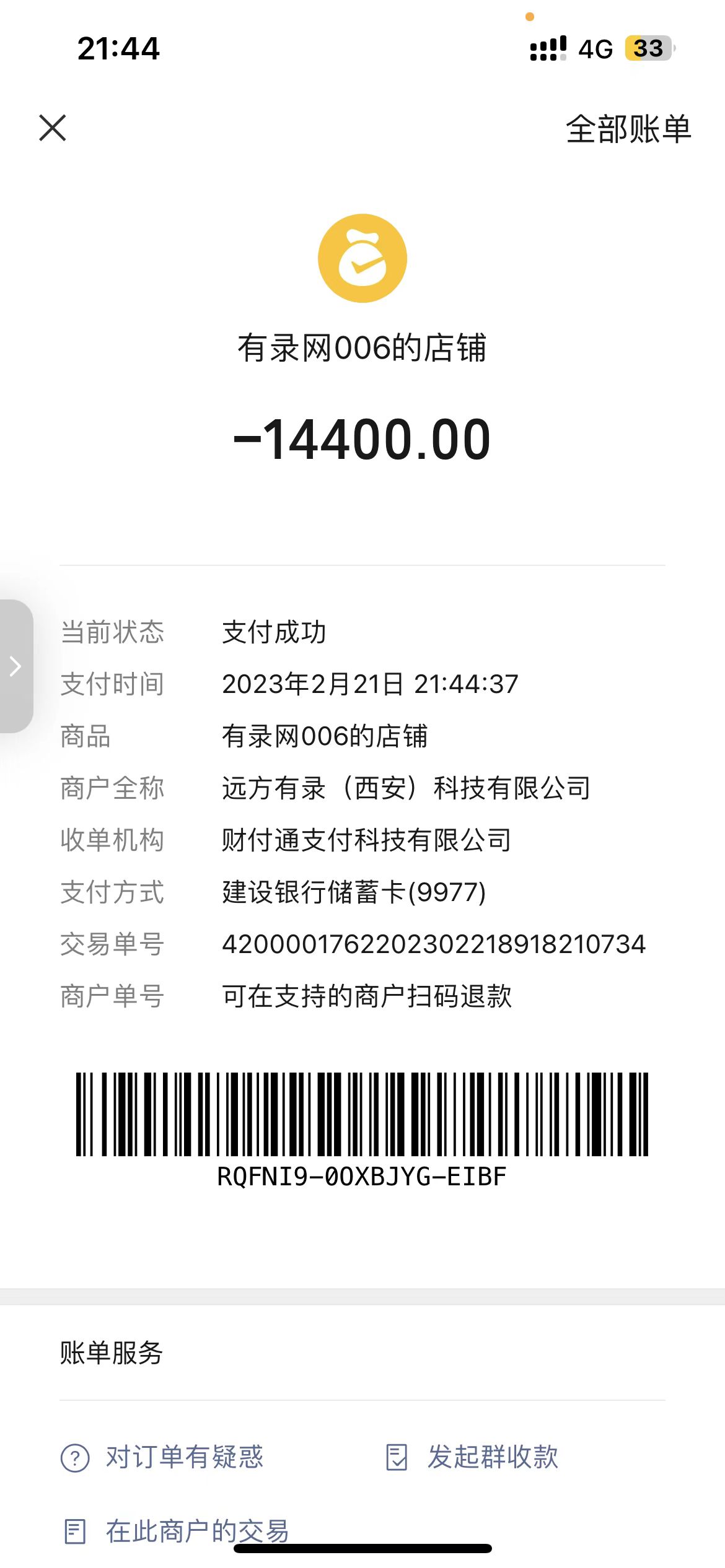
Task: Open the merchant icon for 有录网006的店铺
Action: [362, 258]
